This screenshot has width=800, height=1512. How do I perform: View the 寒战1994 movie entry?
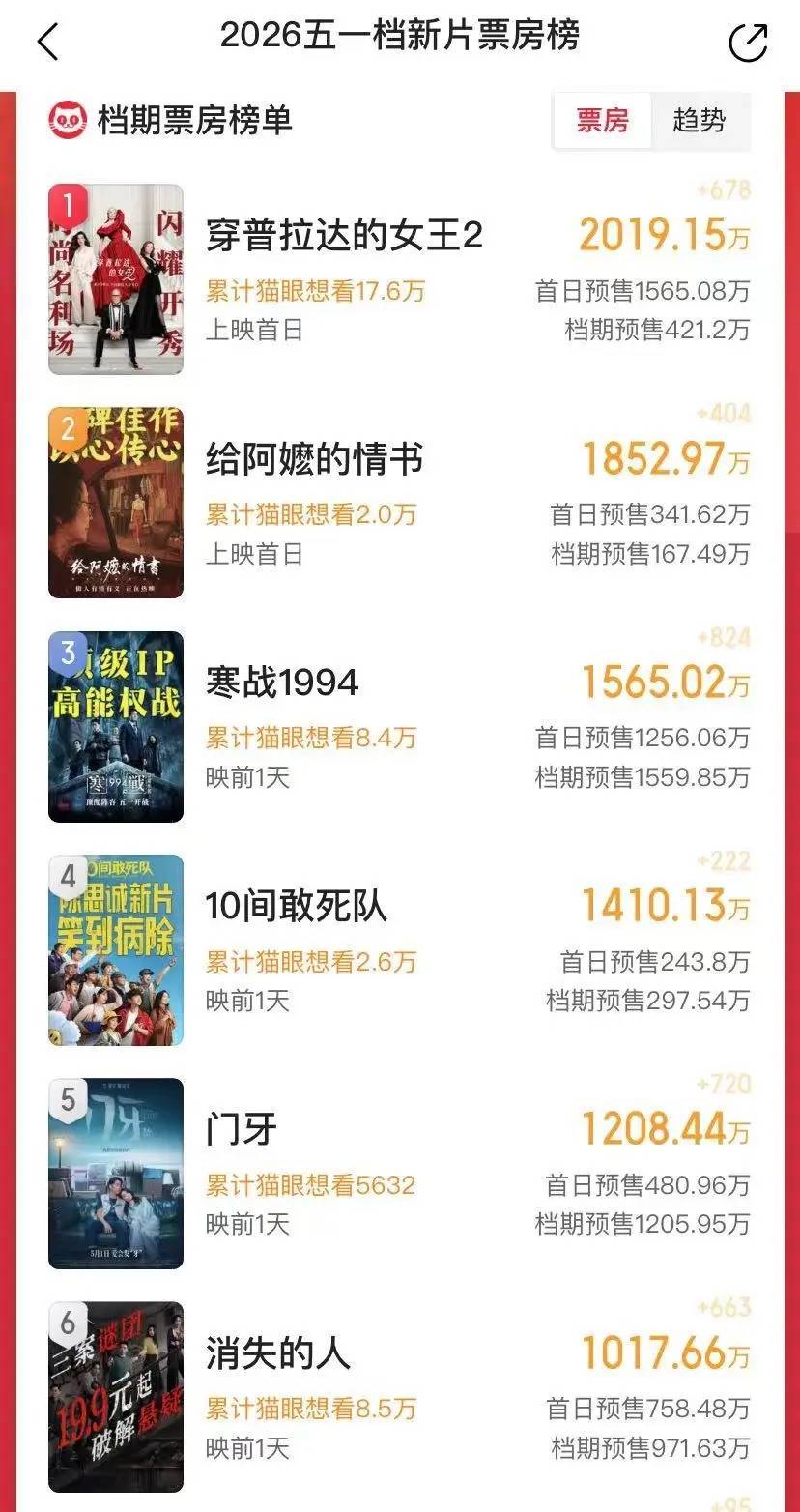coord(399,727)
